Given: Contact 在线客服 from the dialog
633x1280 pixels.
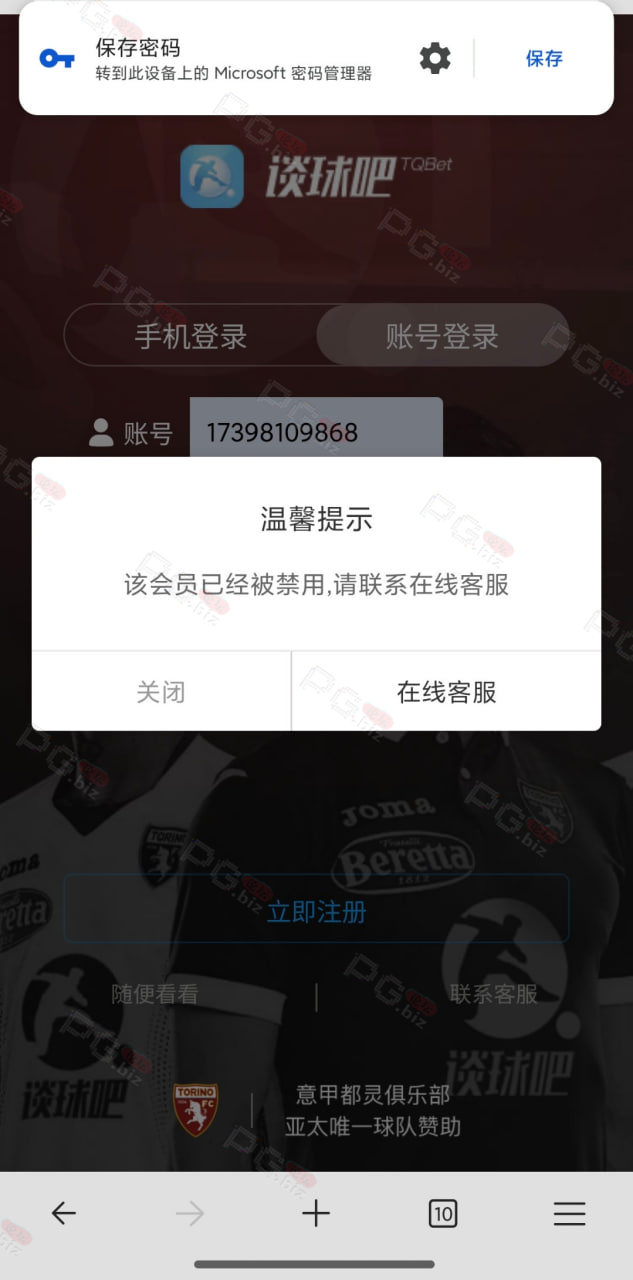Looking at the screenshot, I should (x=447, y=691).
